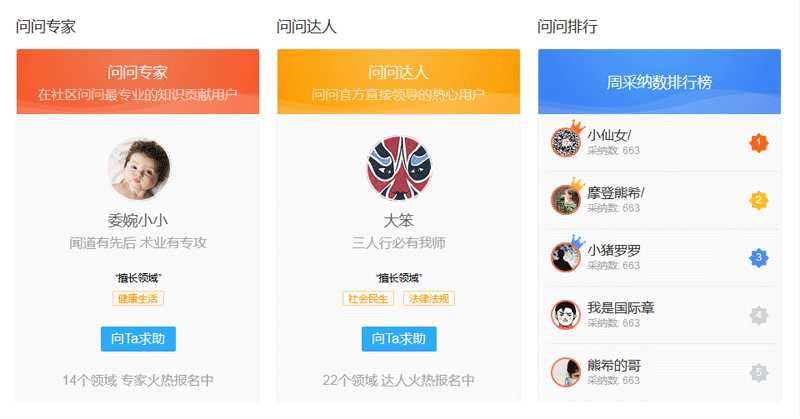Open ranked user 小仙女/
This screenshot has width=800, height=419.
point(609,135)
